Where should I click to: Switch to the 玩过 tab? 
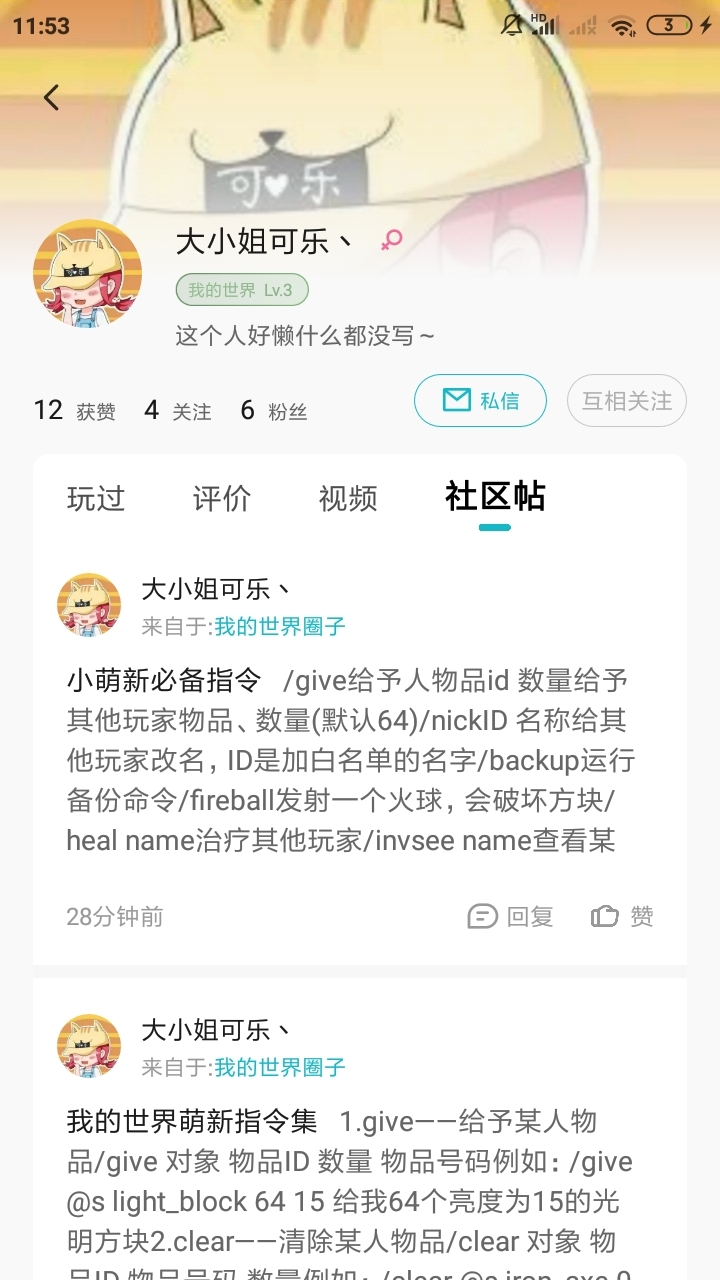pos(96,498)
